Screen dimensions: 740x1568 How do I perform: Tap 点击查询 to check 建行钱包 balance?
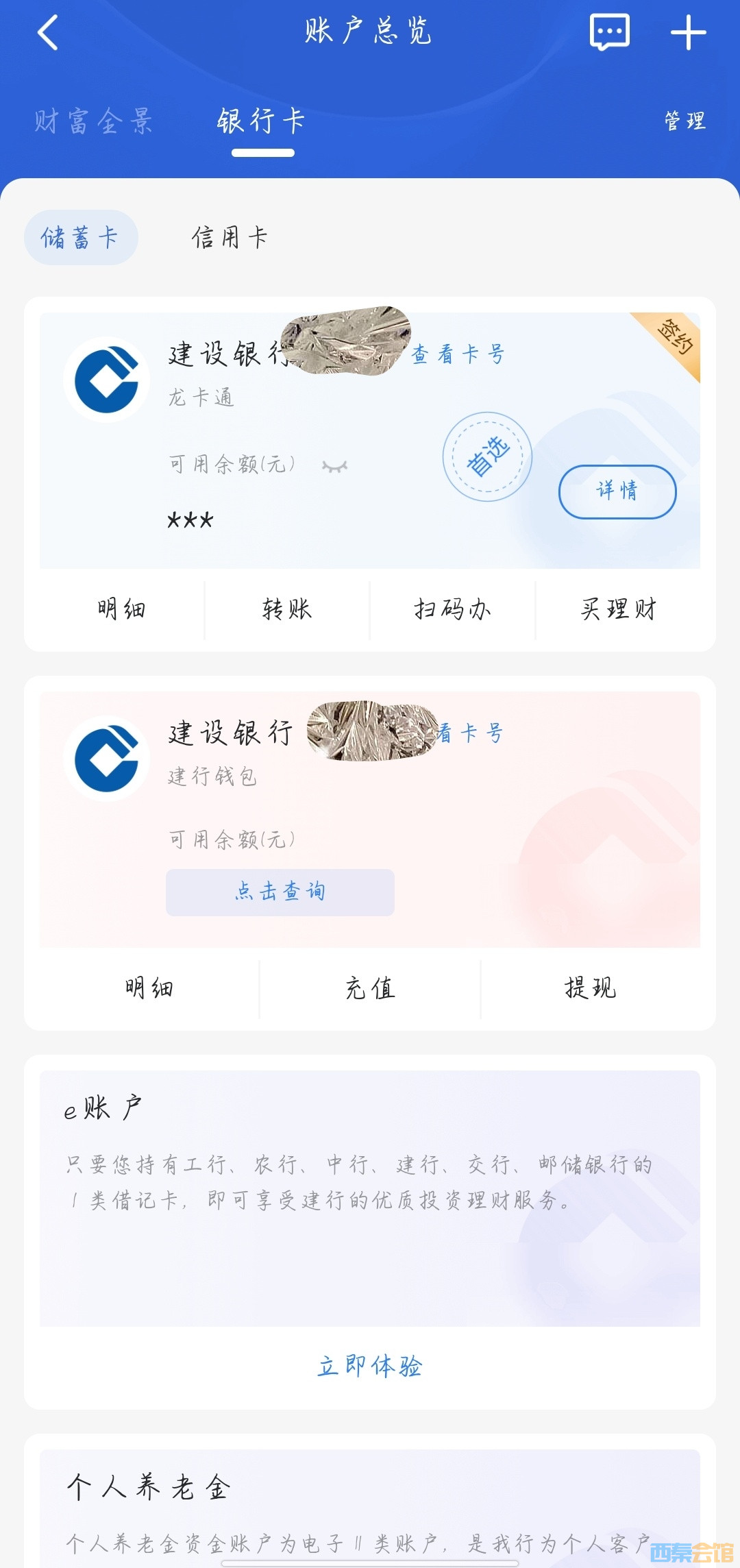(280, 892)
